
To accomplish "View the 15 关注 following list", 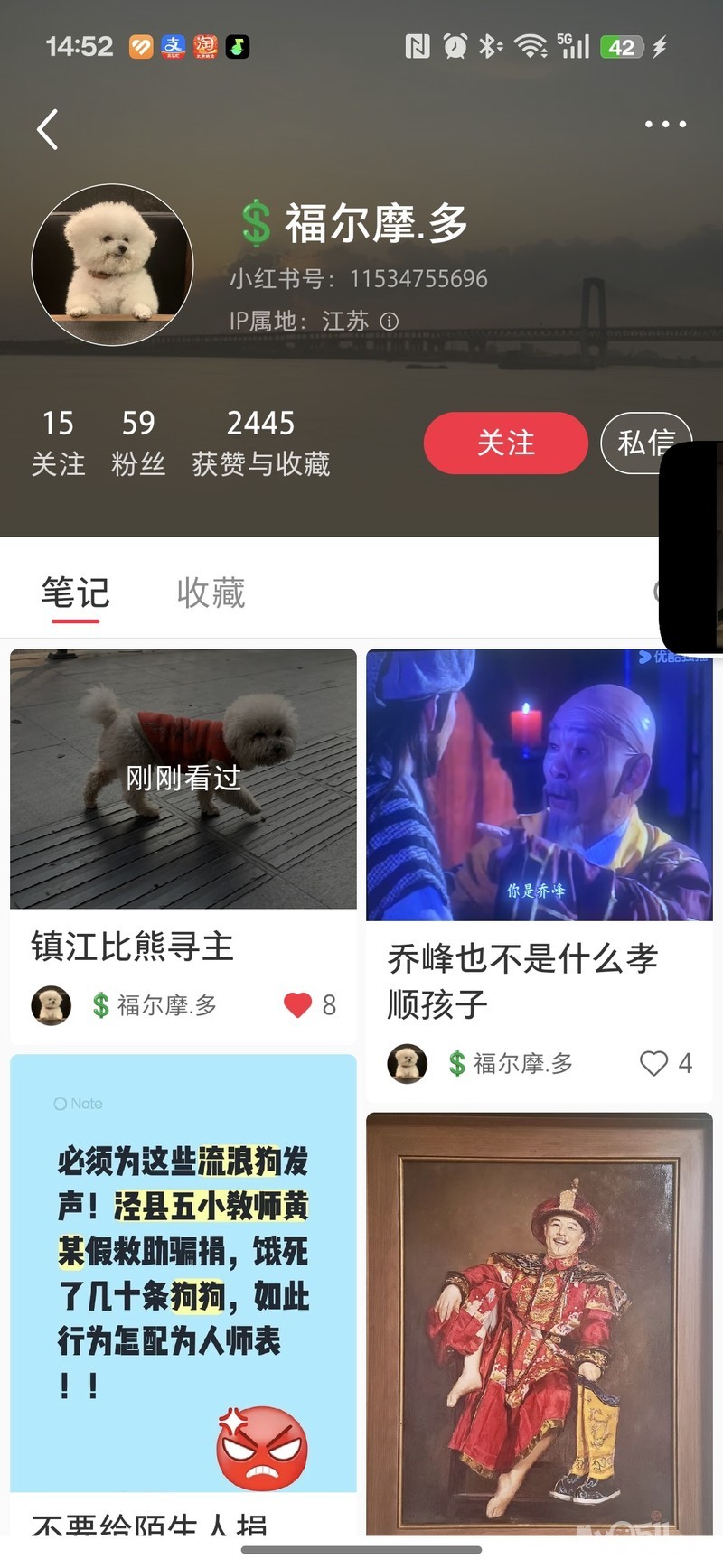I will point(58,442).
